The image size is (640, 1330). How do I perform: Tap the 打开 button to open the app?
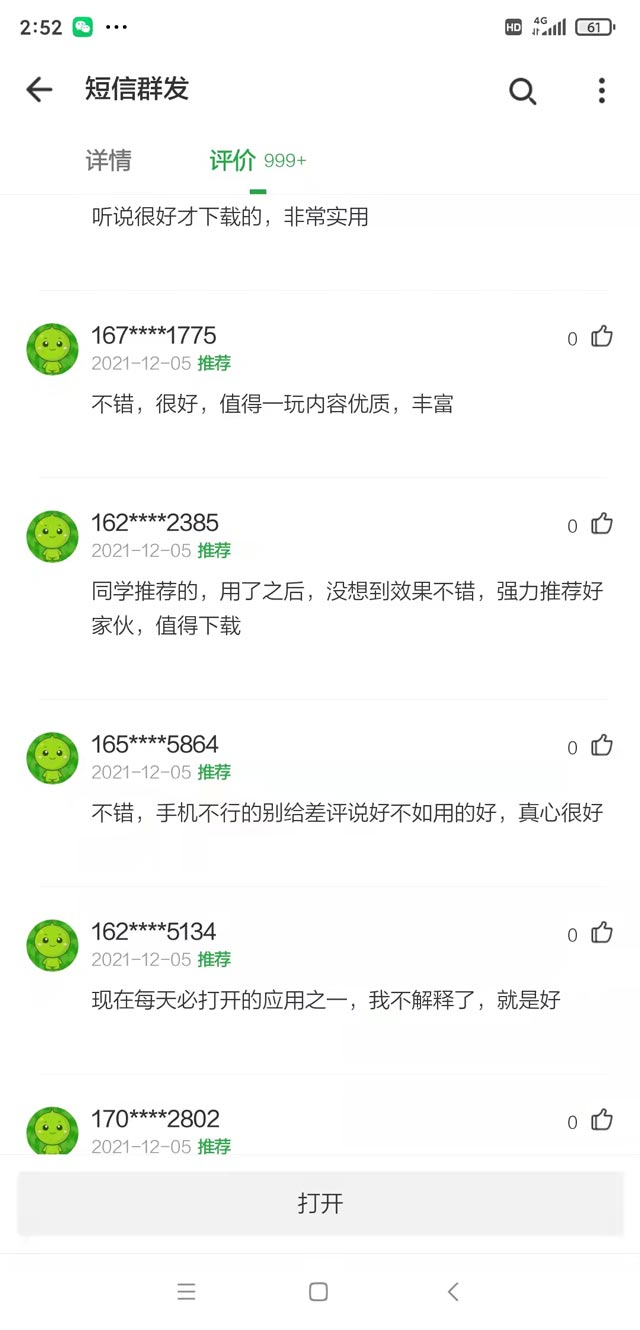click(x=320, y=1203)
